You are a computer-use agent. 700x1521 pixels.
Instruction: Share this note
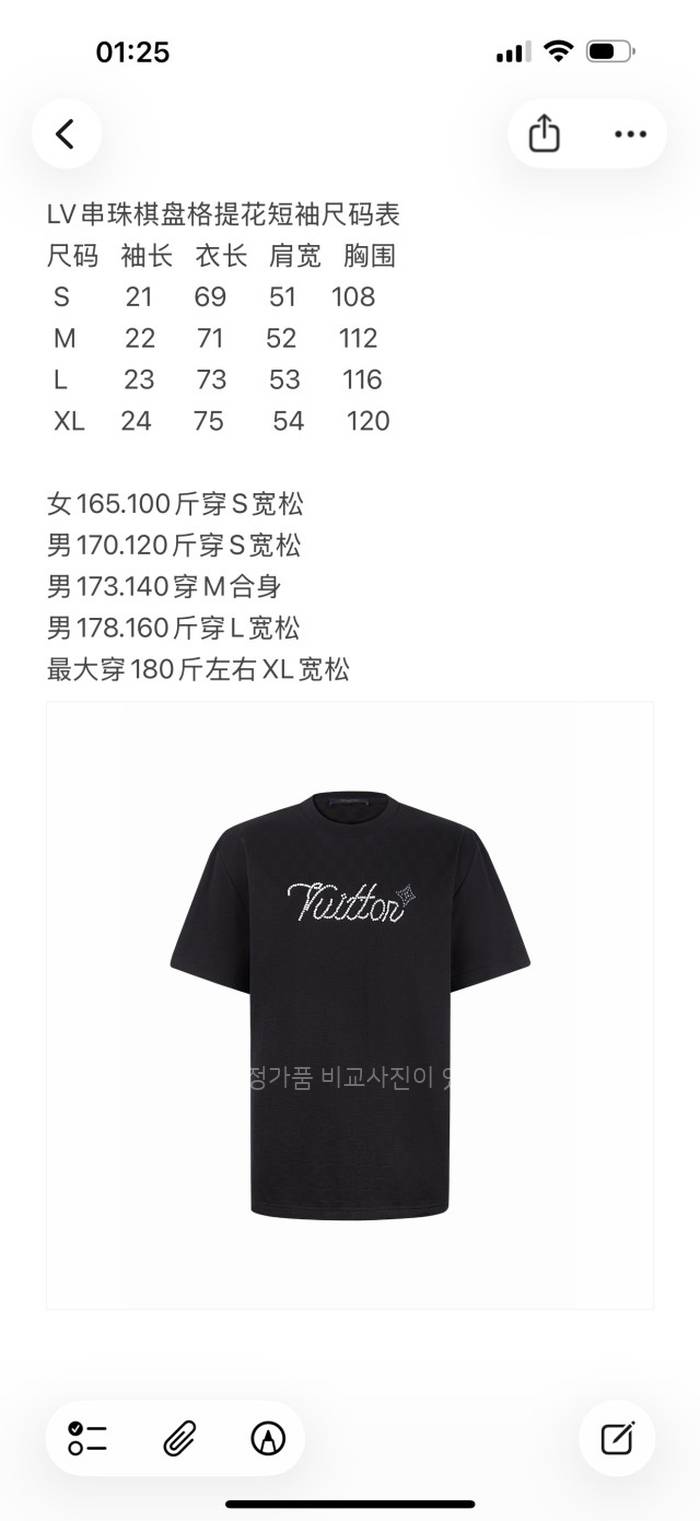(544, 134)
